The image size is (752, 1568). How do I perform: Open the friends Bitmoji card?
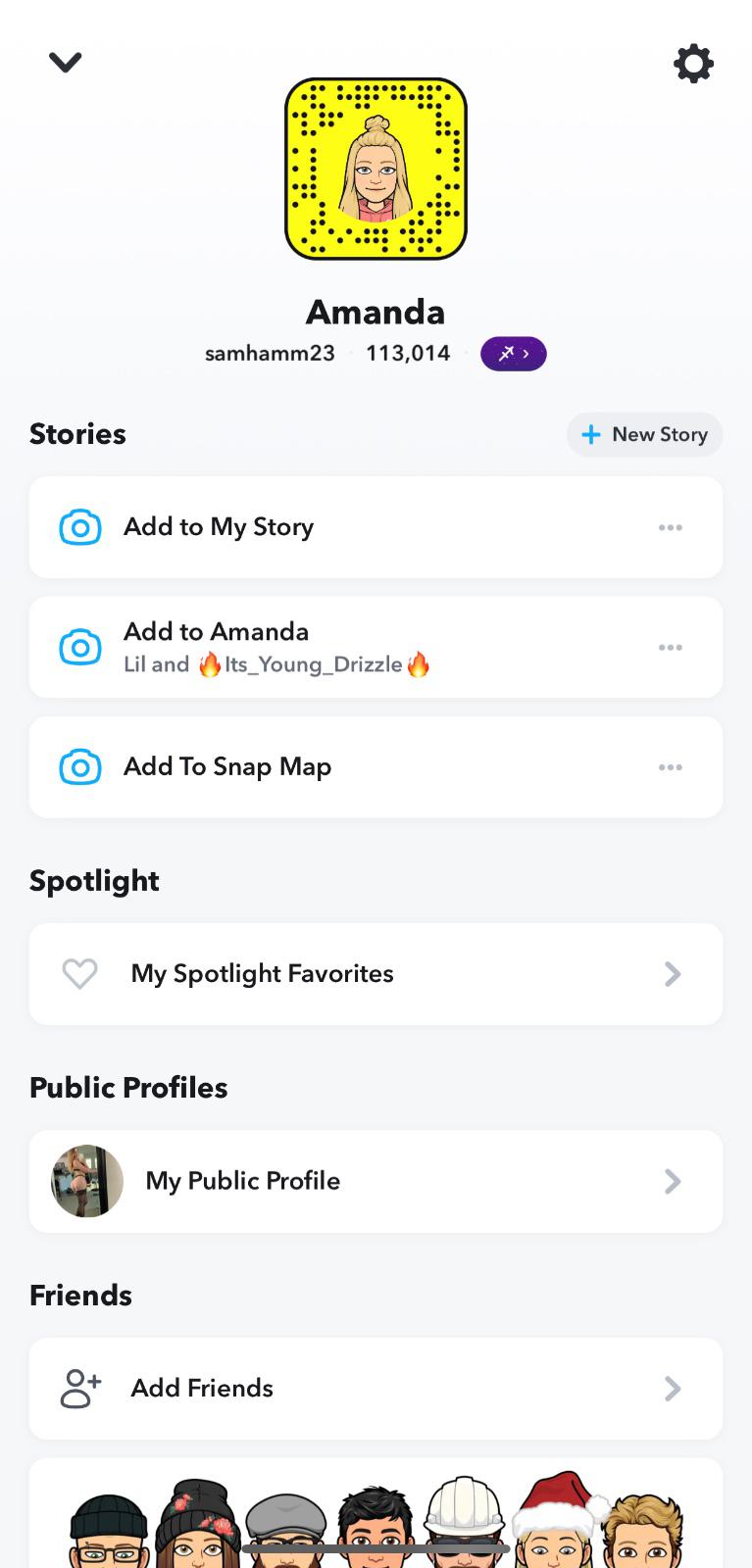pyautogui.click(x=376, y=1519)
